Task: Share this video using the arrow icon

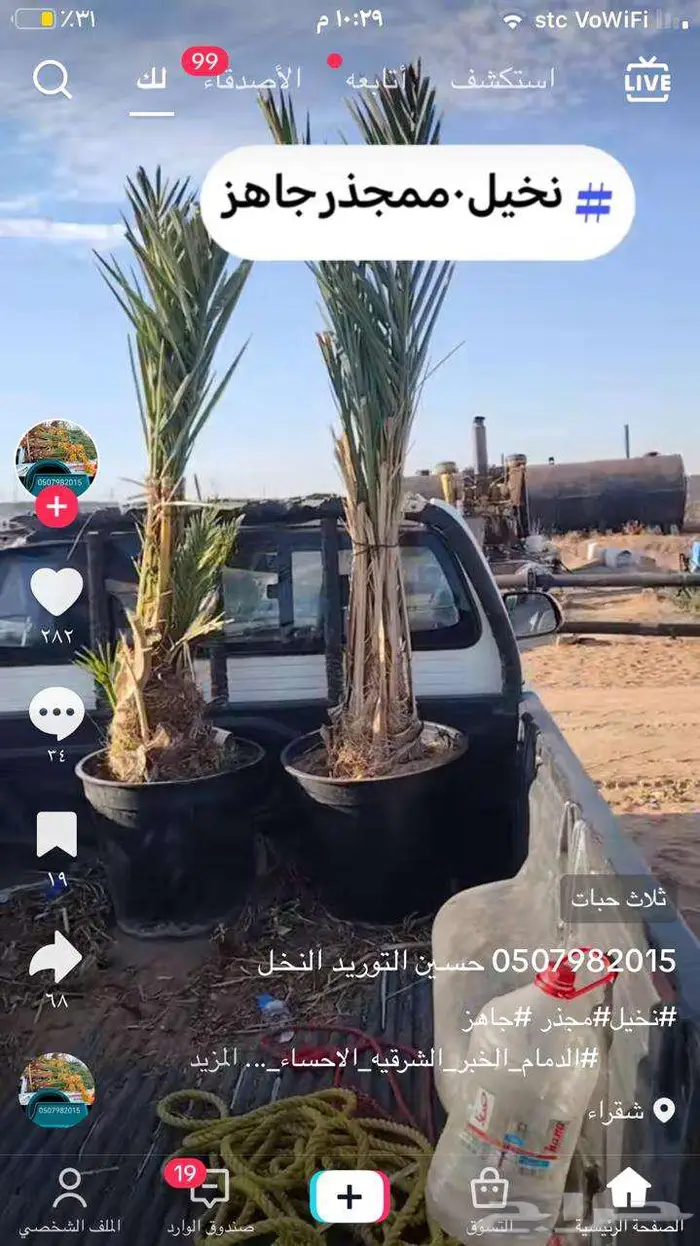Action: (56, 958)
